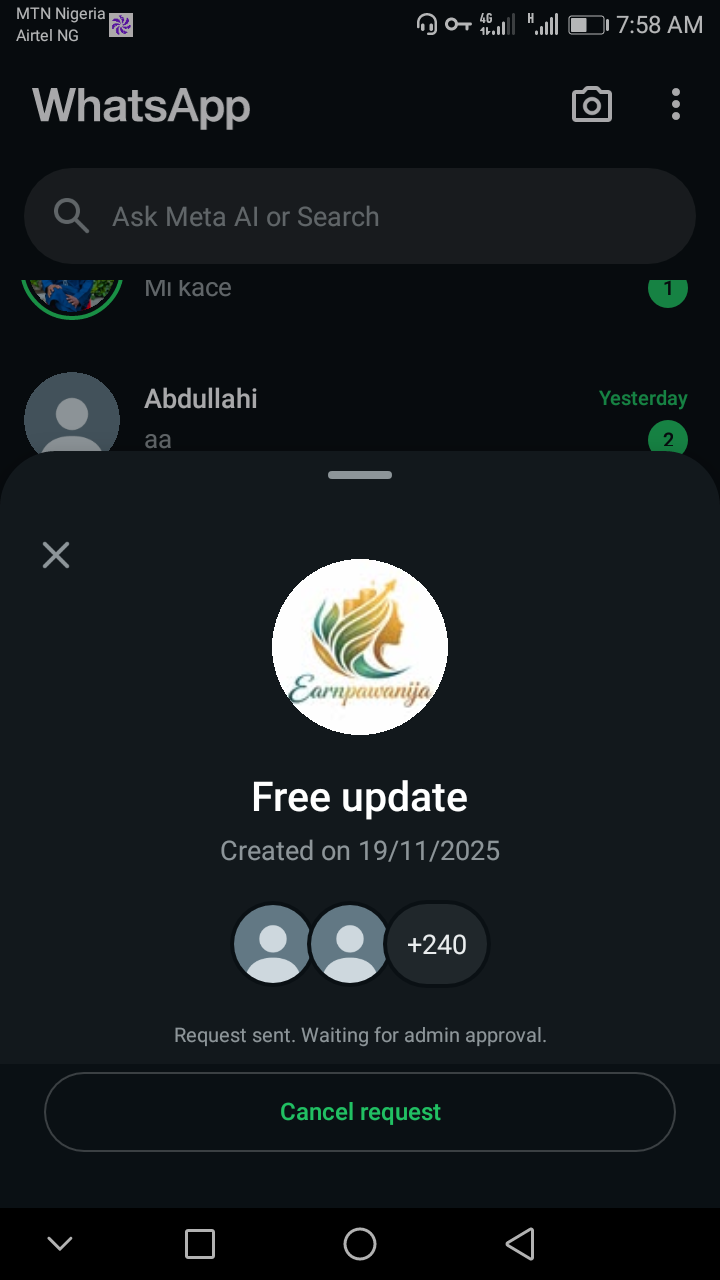Close the Free update group sheet
Viewport: 720px width, 1280px height.
(56, 555)
